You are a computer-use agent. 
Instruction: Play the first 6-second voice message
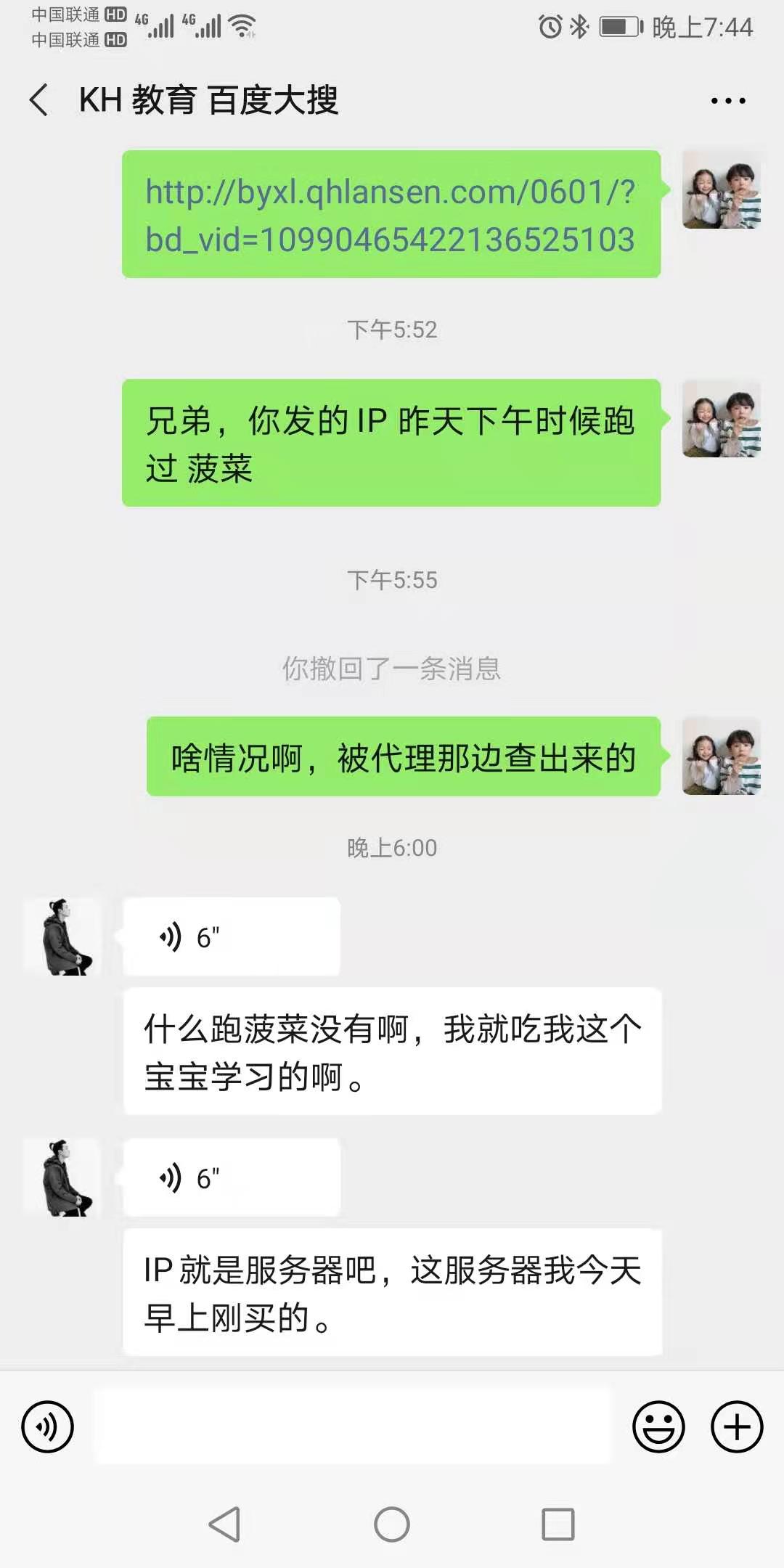click(x=231, y=937)
